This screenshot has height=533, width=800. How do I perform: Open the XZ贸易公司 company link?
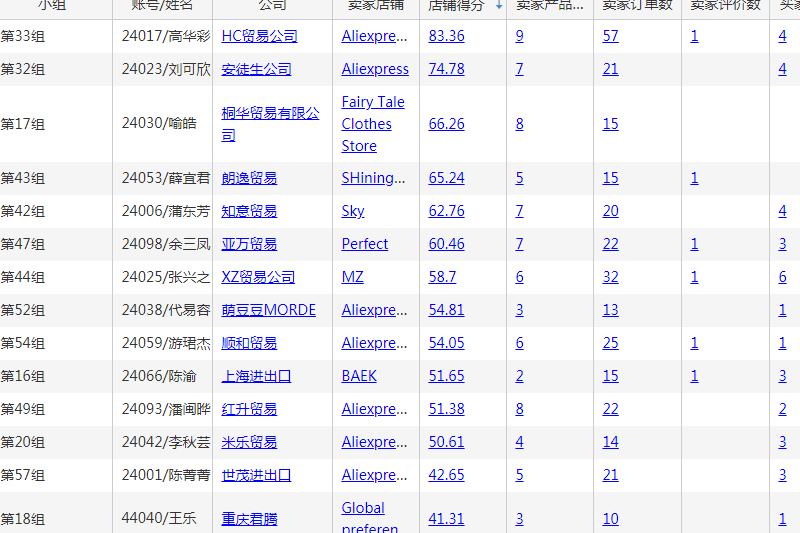click(258, 277)
